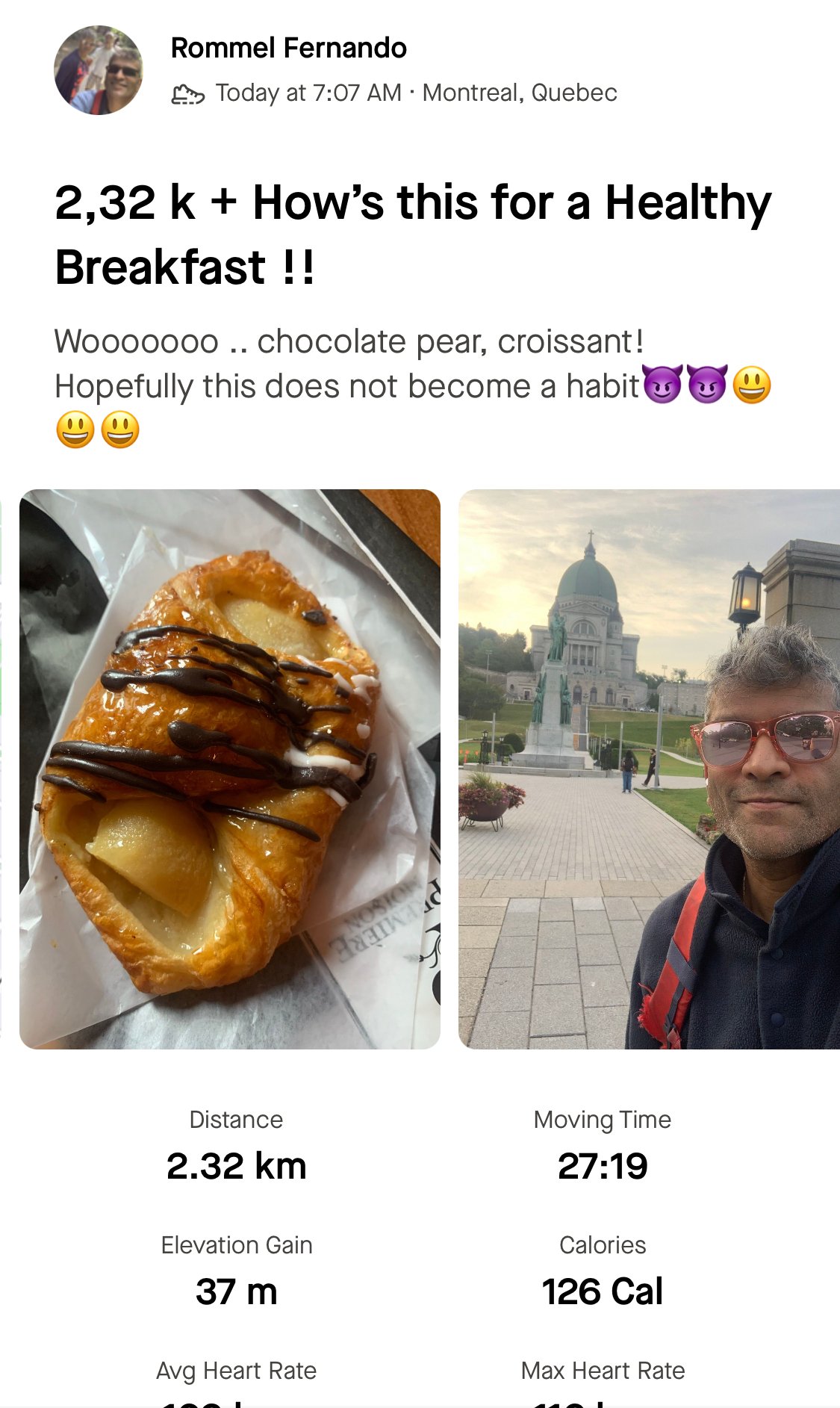View the chocolate pear croissant photo
The width and height of the screenshot is (840, 1408).
click(230, 769)
